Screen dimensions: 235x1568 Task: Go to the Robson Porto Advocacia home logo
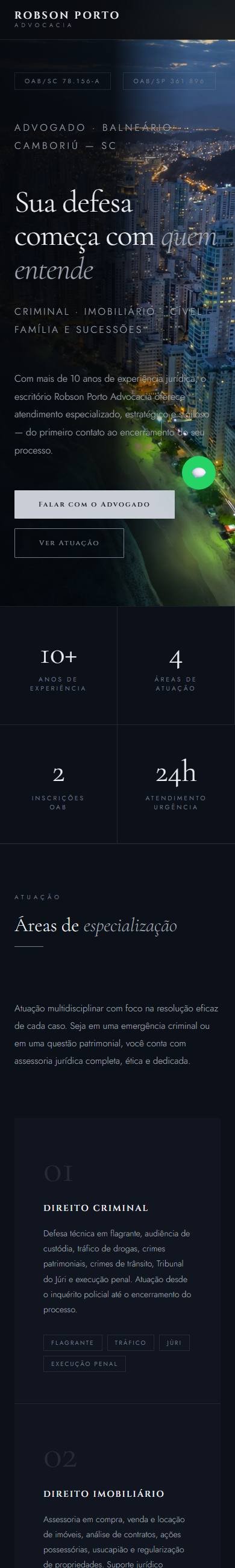point(67,19)
